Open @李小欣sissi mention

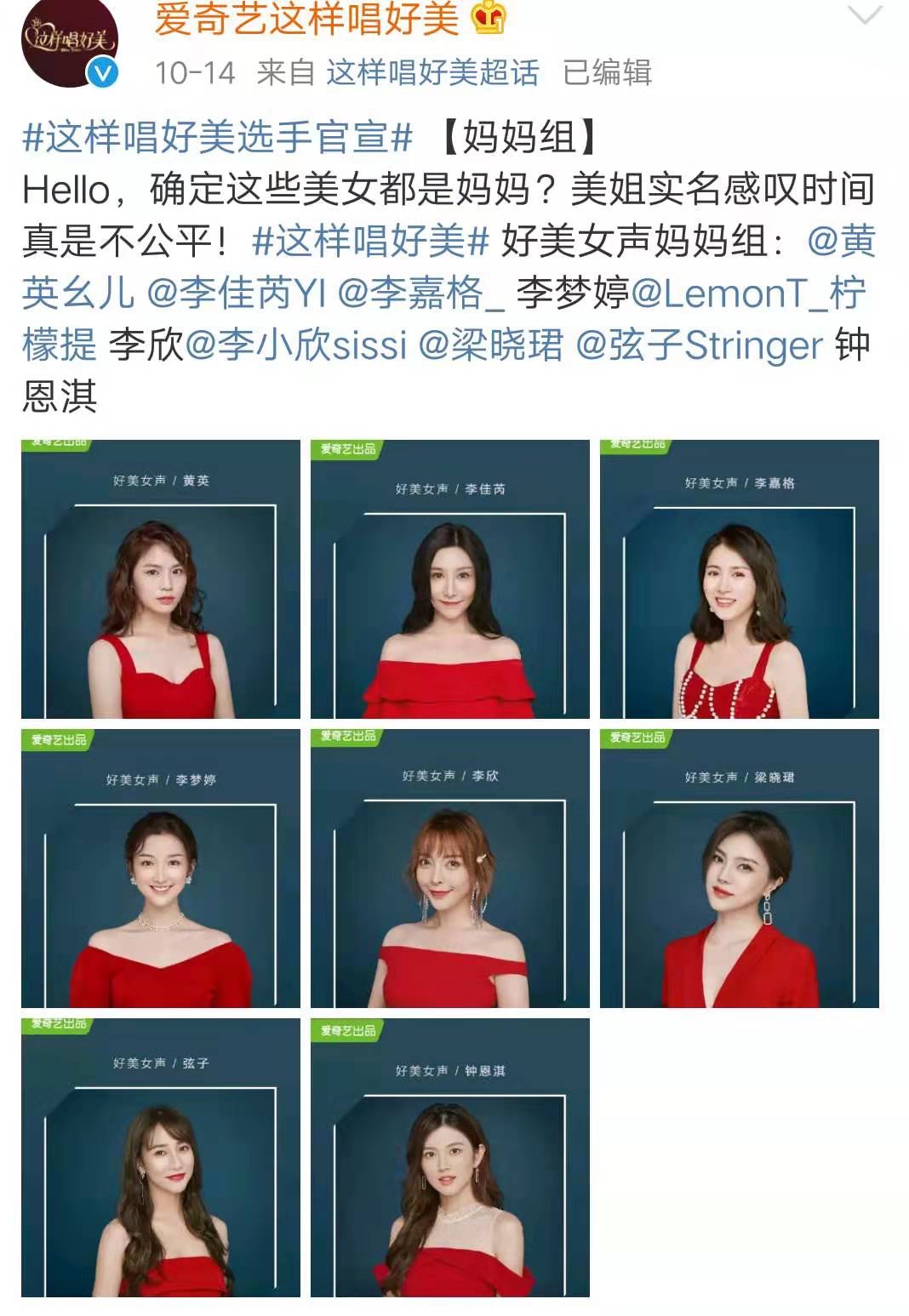coord(296,345)
